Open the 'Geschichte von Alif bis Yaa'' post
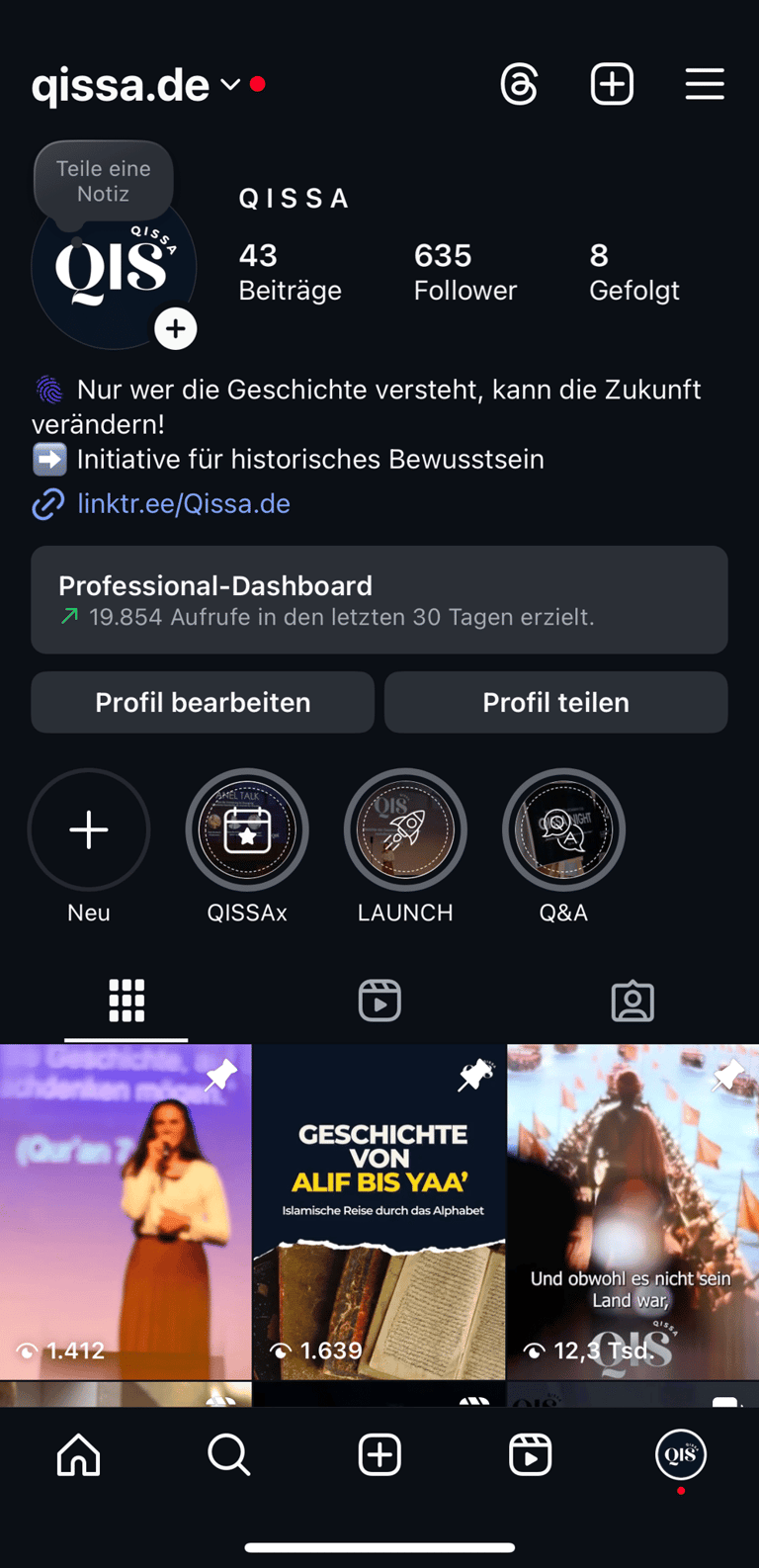 379,1212
